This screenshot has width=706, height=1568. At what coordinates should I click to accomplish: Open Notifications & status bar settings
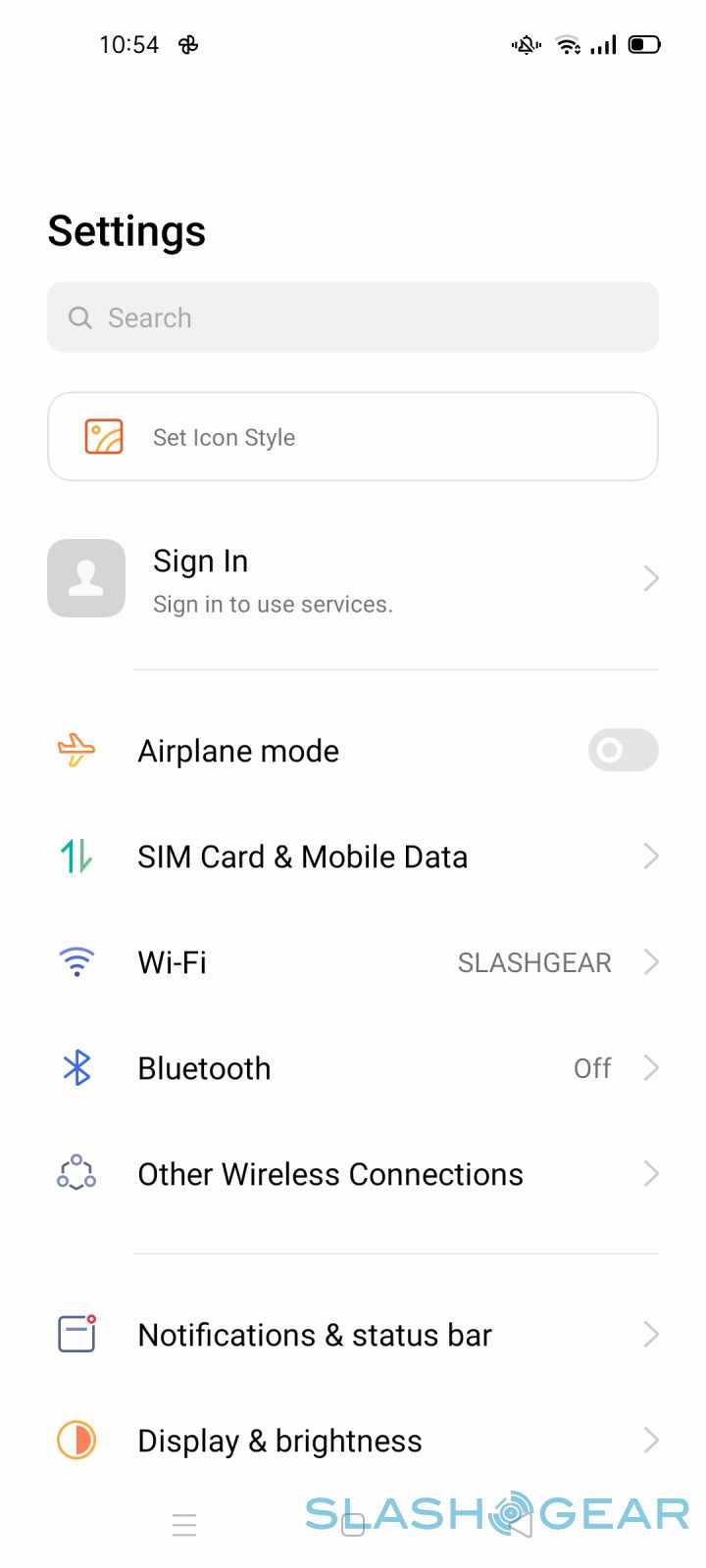(353, 1335)
